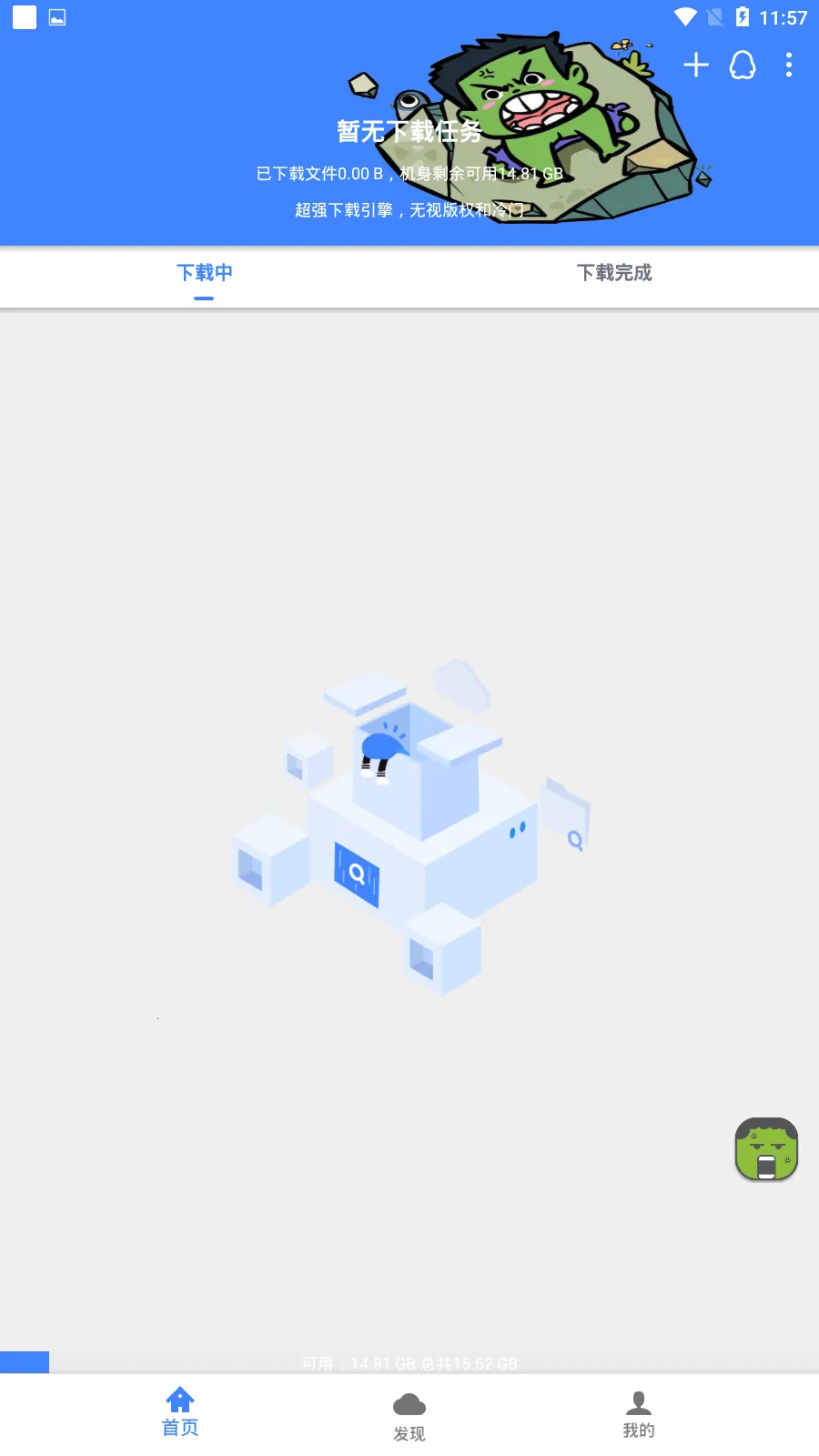
Task: Open 发现 from the bottom navigation
Action: coord(409,1415)
